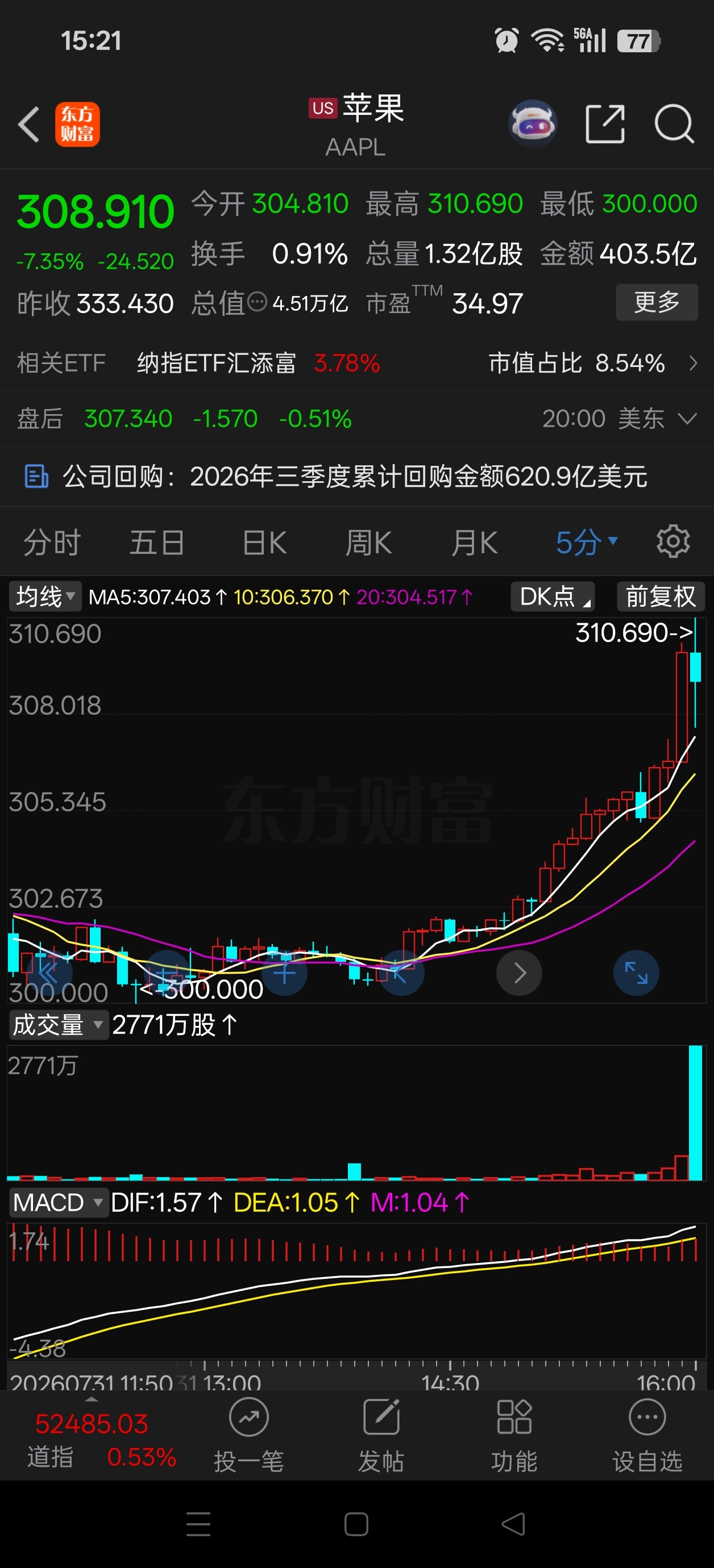Open the 5分 interval dropdown
This screenshot has height=1568, width=714.
pyautogui.click(x=587, y=543)
